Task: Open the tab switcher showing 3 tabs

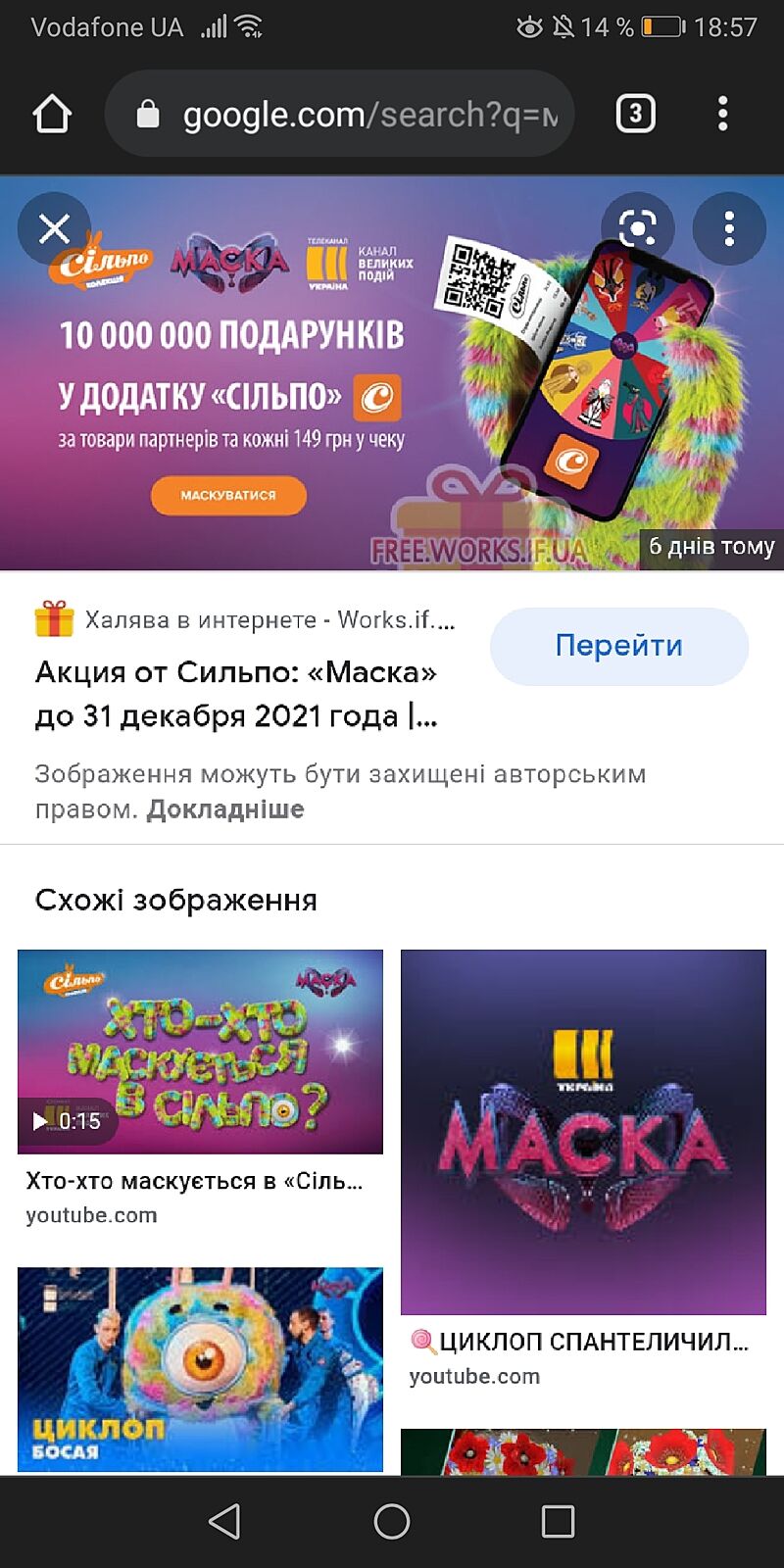Action: pos(635,114)
